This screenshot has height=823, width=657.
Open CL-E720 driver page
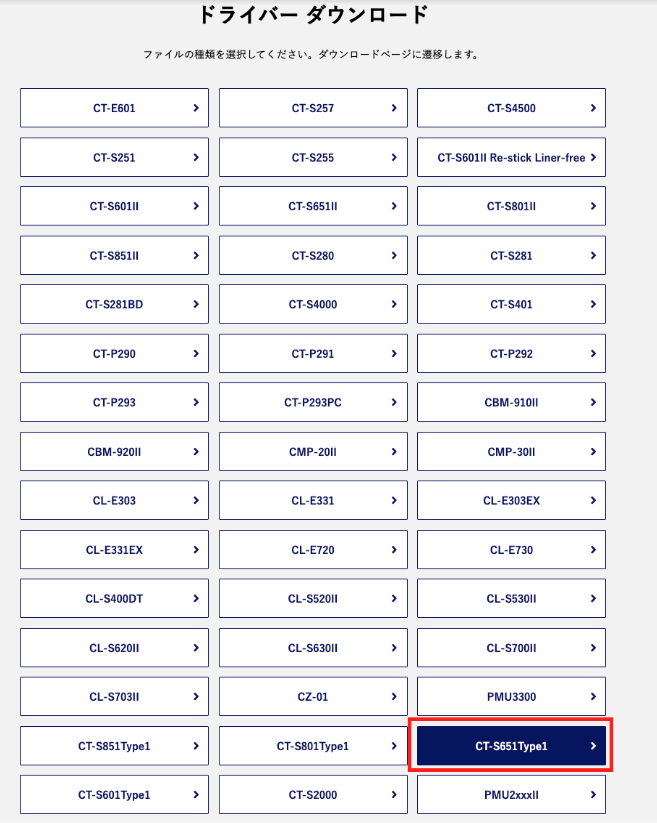pyautogui.click(x=313, y=549)
